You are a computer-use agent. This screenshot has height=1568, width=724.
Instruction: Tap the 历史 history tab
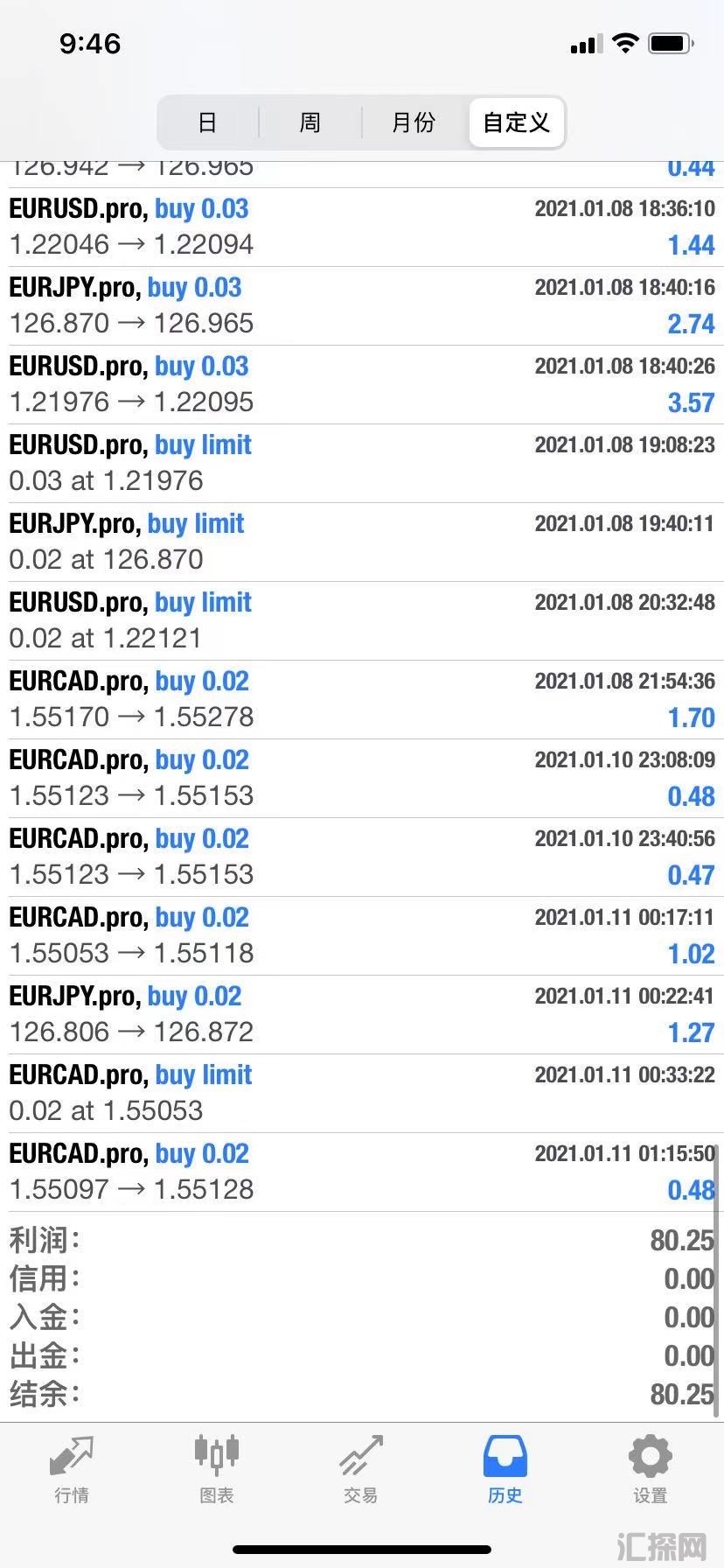pyautogui.click(x=505, y=1470)
